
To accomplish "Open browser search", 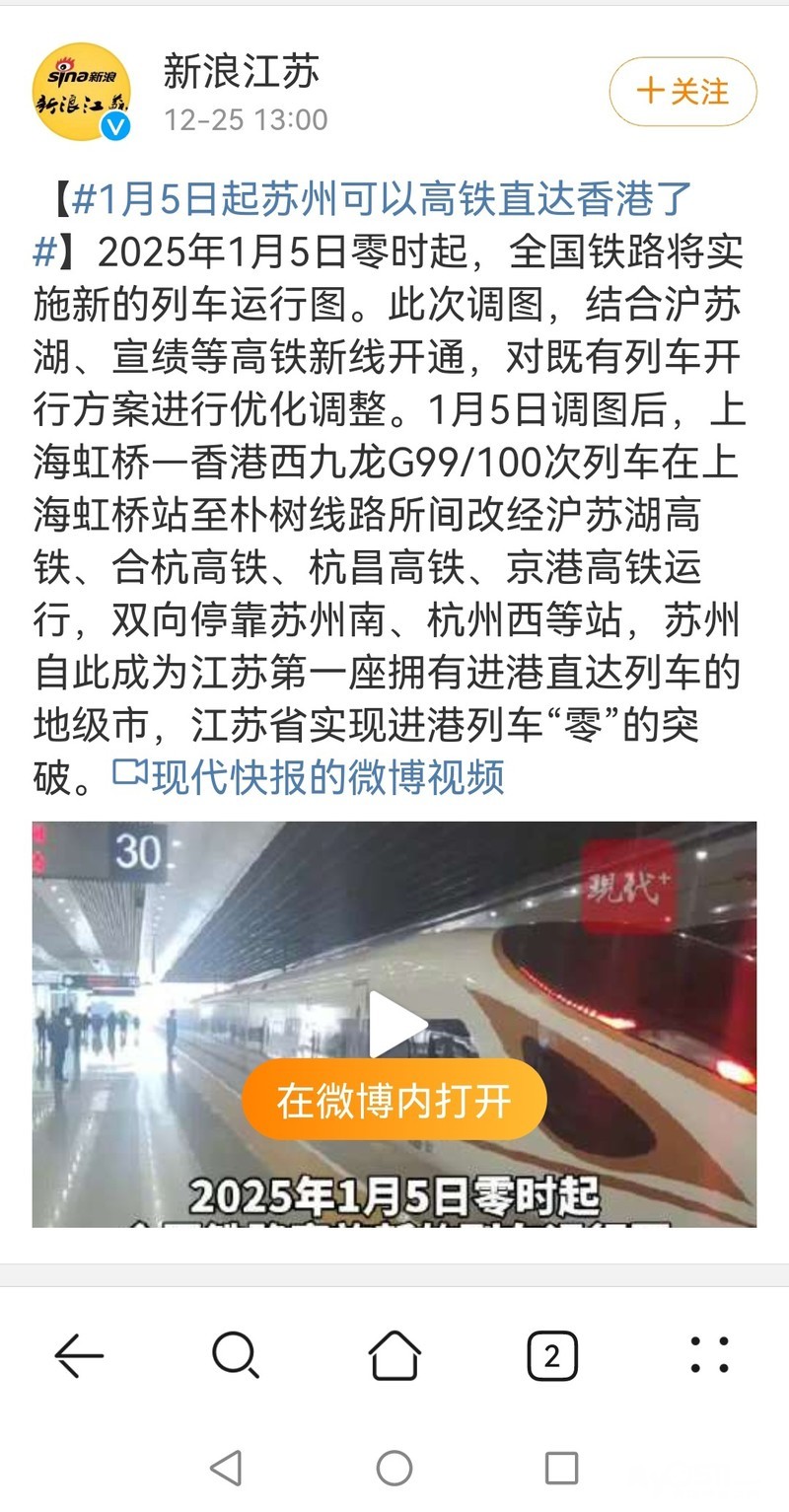I will coord(236,1356).
